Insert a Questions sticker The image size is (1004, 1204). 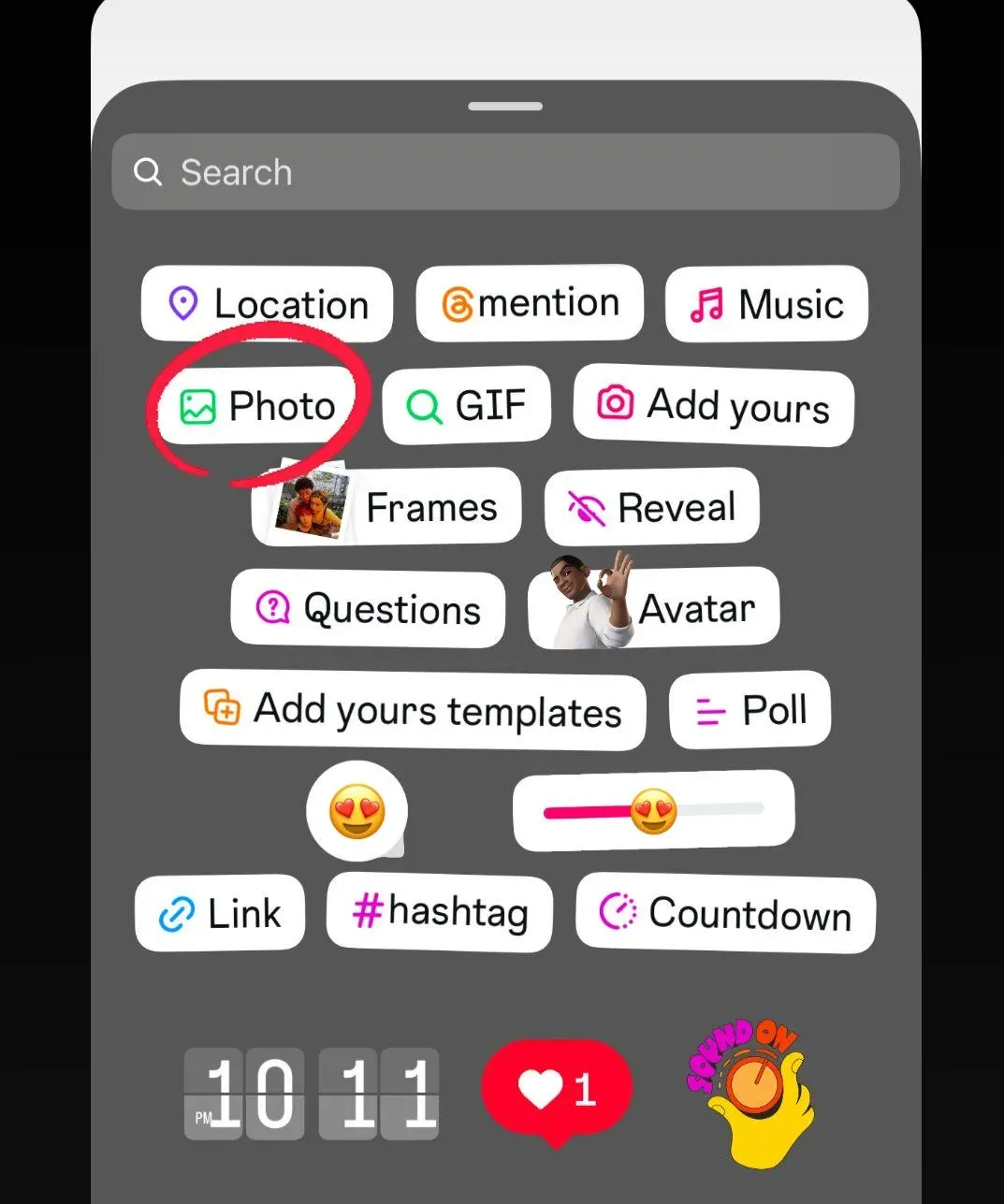click(368, 609)
